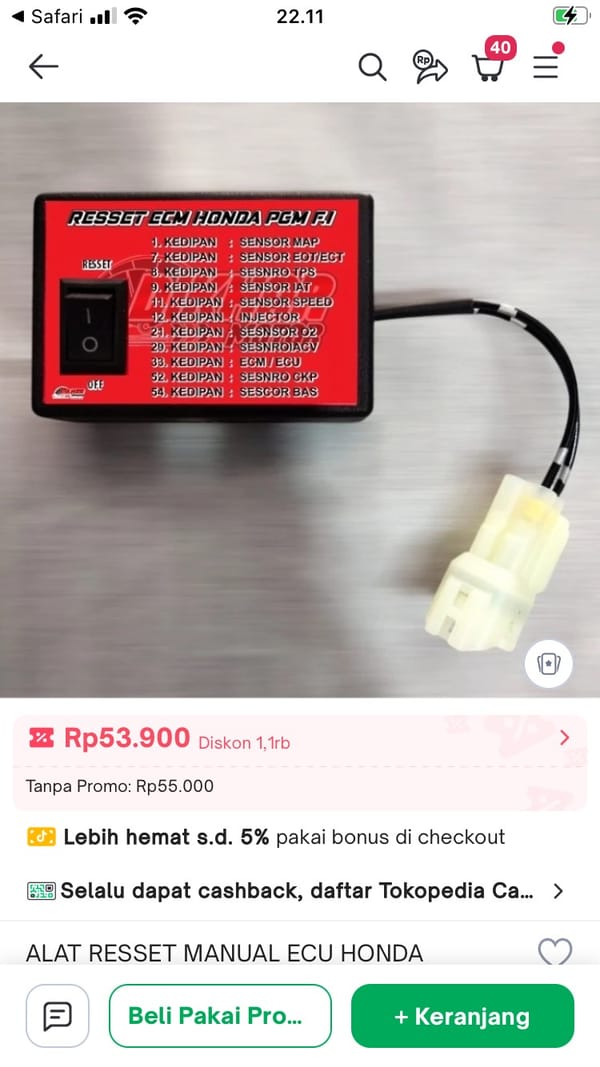The height and width of the screenshot is (1067, 600).
Task: Tap Beli Pakai Promo button
Action: pos(220,1016)
